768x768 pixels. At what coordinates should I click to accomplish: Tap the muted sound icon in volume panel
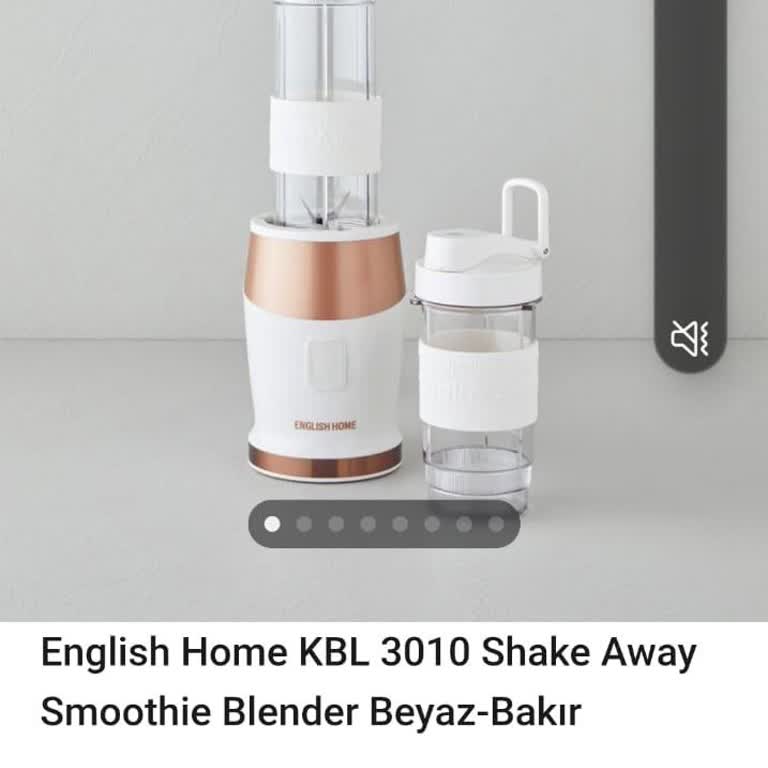pyautogui.click(x=690, y=338)
